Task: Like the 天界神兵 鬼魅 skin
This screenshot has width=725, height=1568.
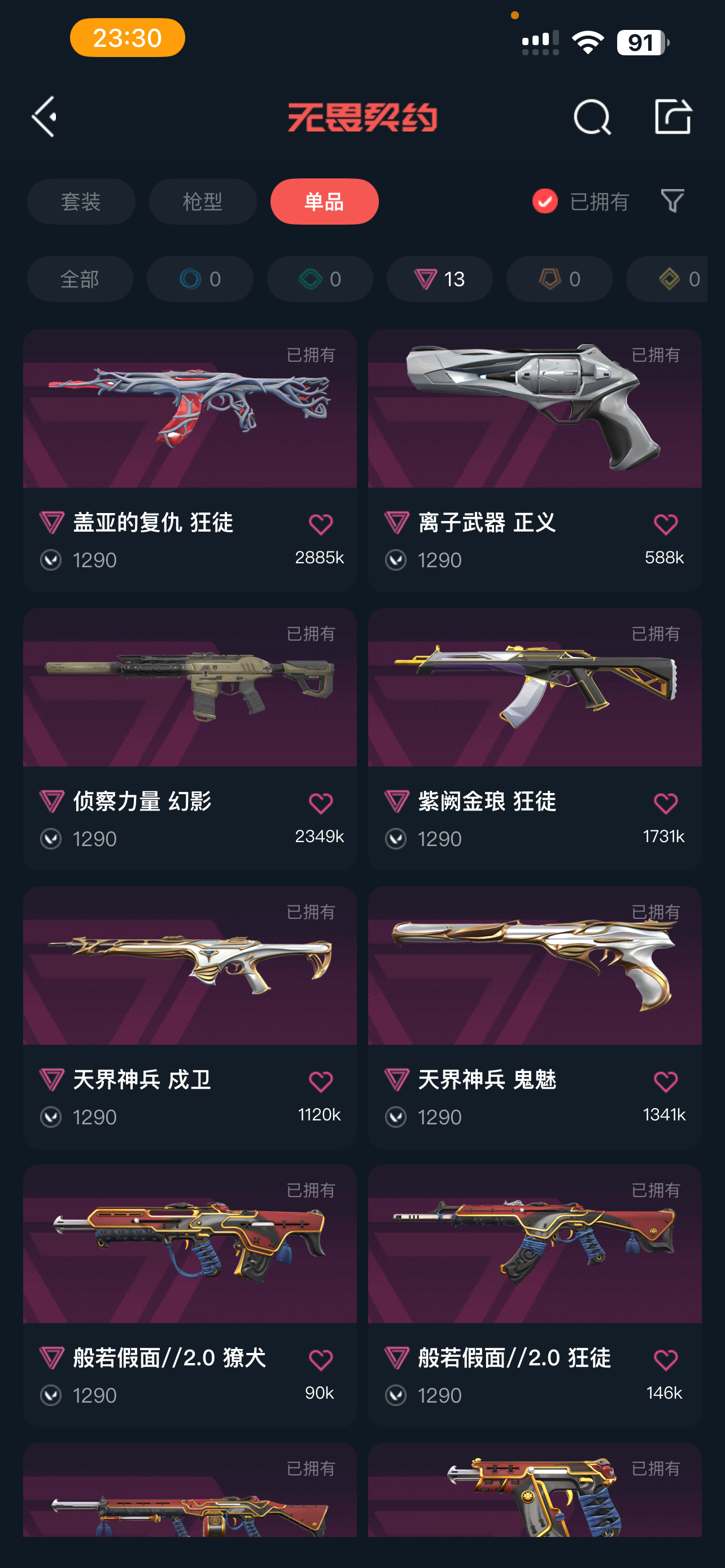Action: coord(665,1081)
